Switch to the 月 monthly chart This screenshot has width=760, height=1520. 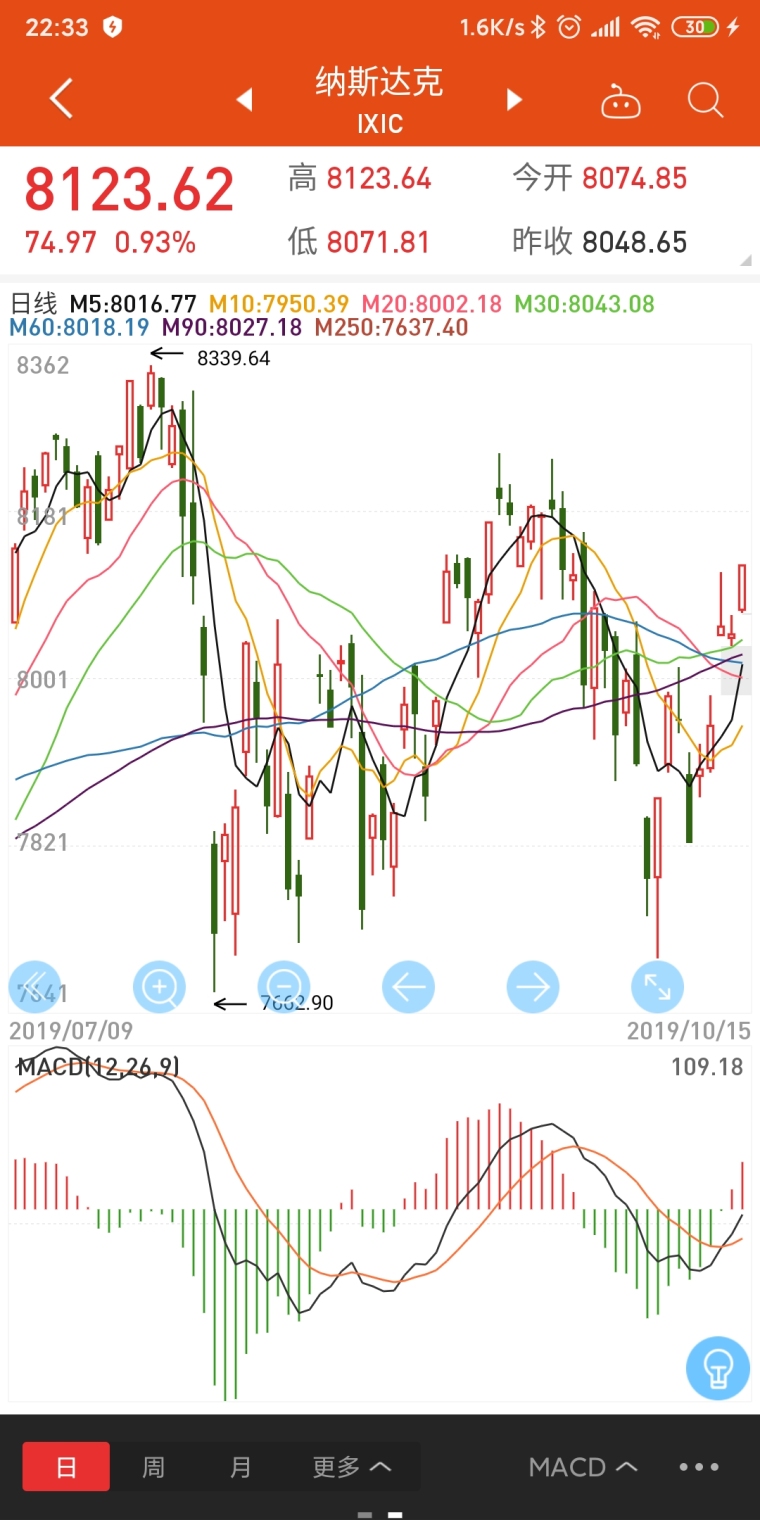(240, 1467)
